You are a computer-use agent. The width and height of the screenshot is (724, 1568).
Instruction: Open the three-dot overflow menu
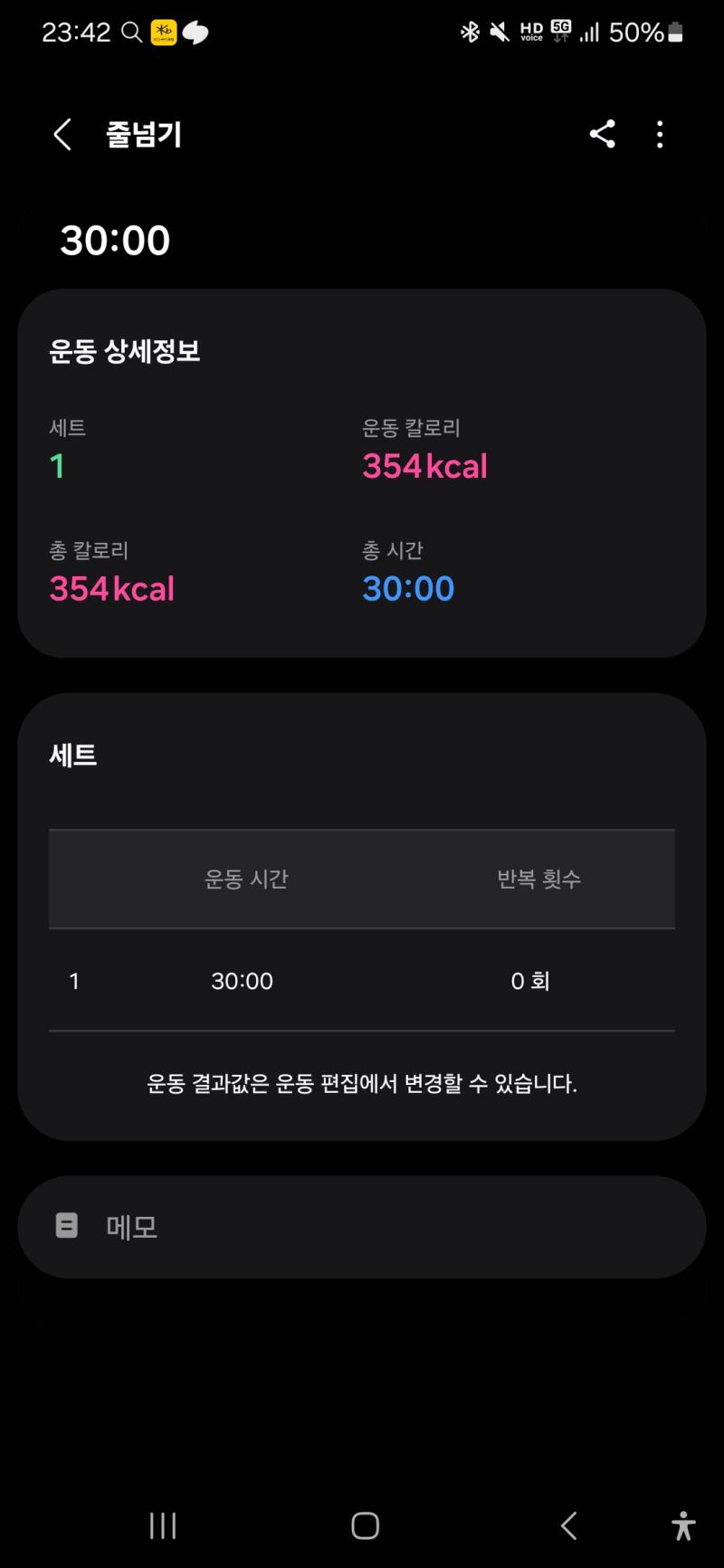pos(660,134)
